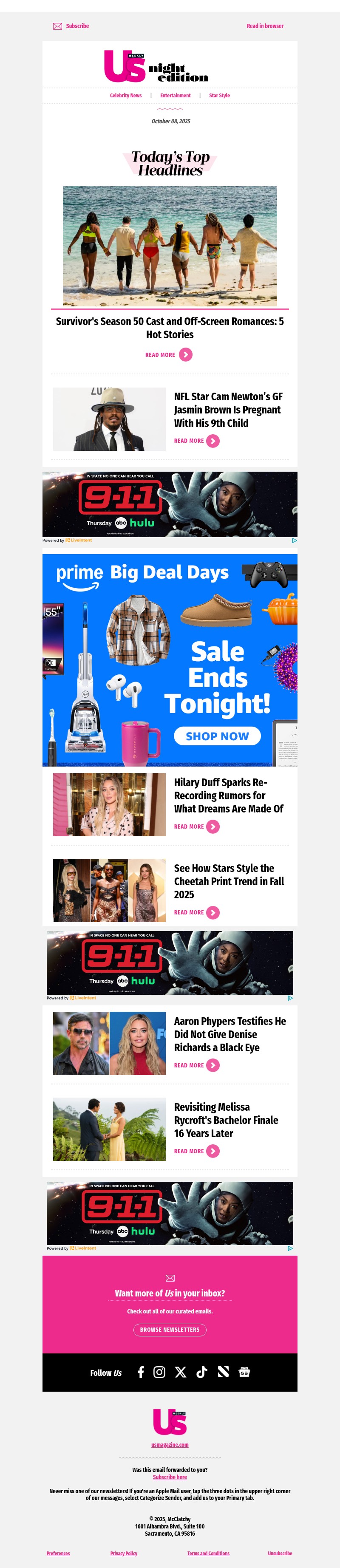Visit the Star Style section
This screenshot has height=1568, width=340.
[x=219, y=96]
